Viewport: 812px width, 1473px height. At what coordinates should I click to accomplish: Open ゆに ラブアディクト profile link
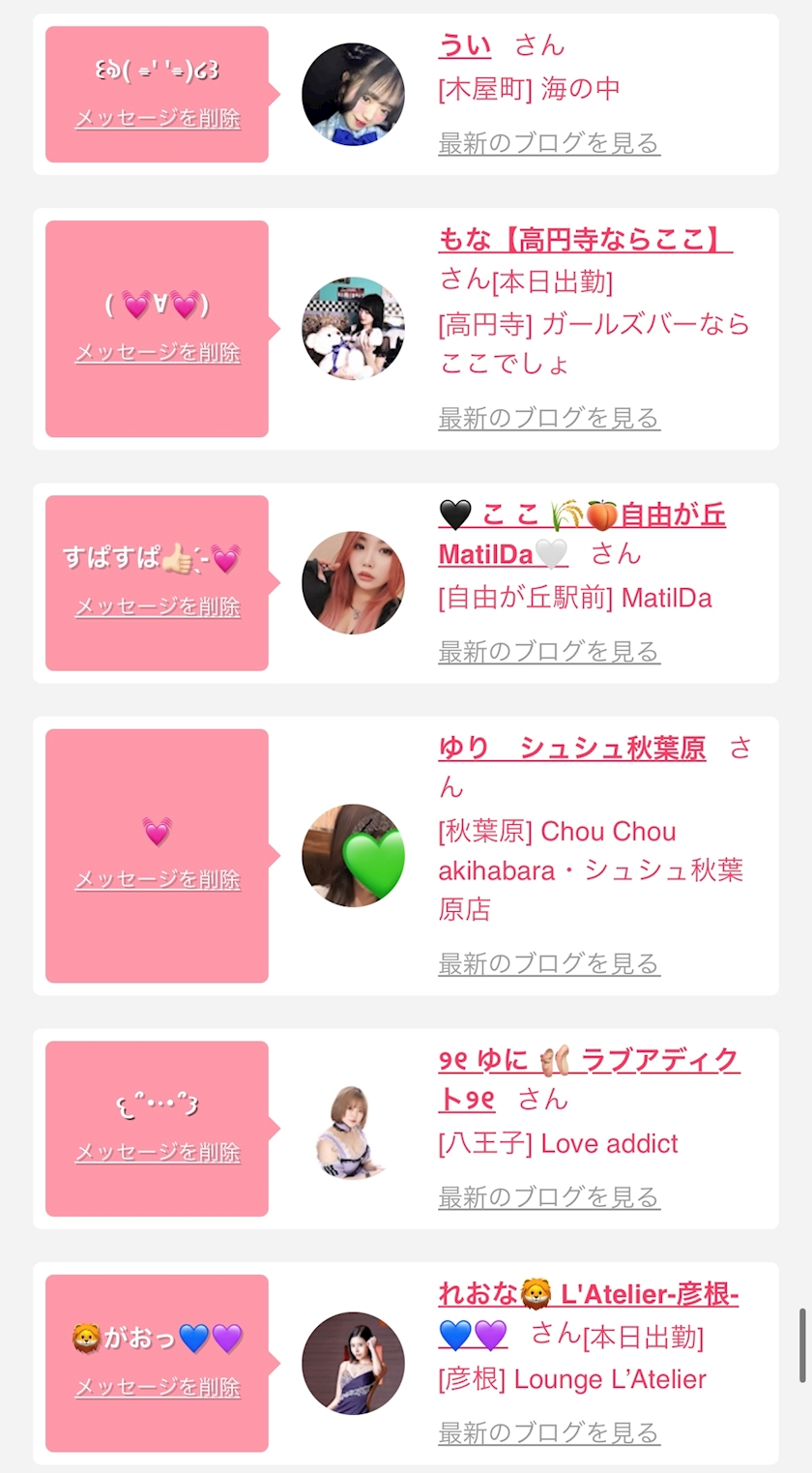(590, 1079)
